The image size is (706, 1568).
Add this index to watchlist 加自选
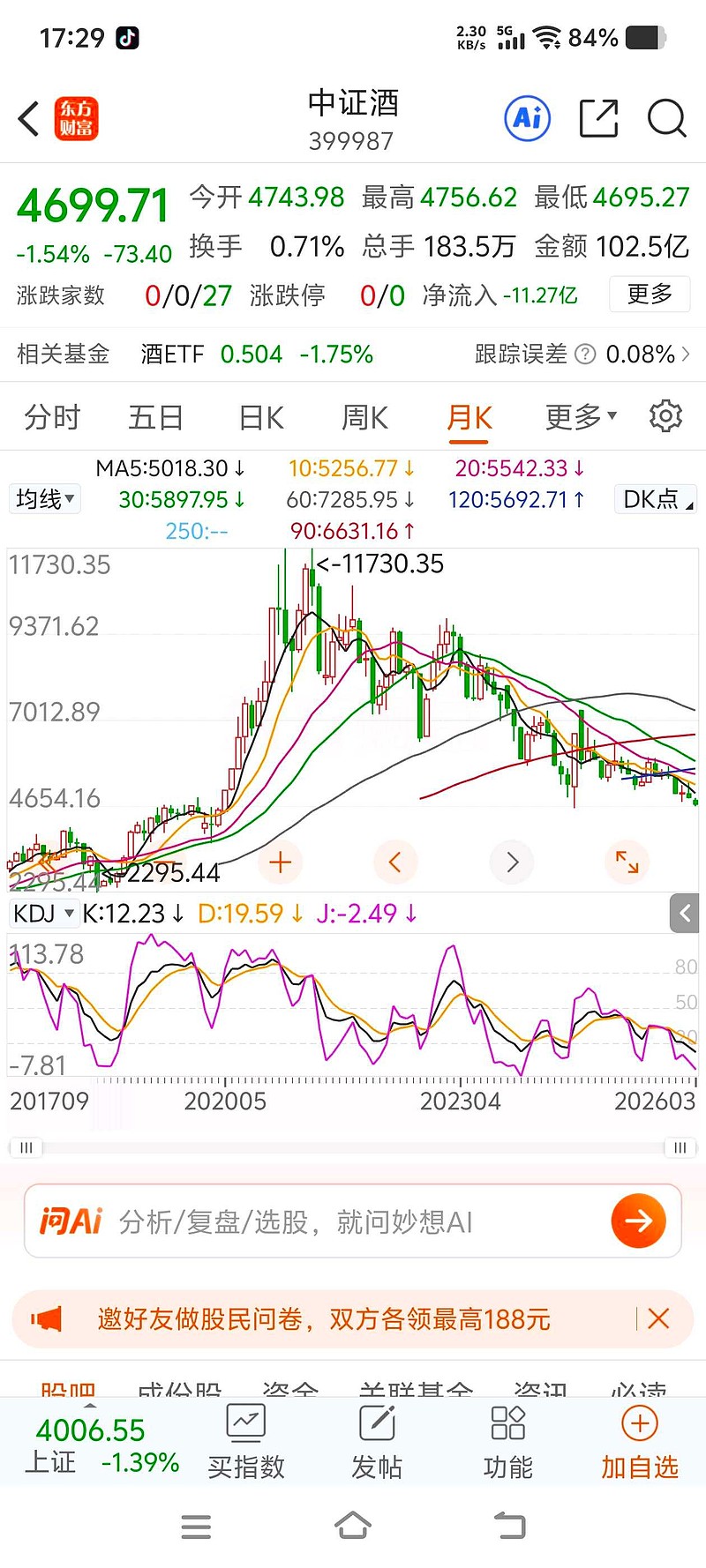640,1445
